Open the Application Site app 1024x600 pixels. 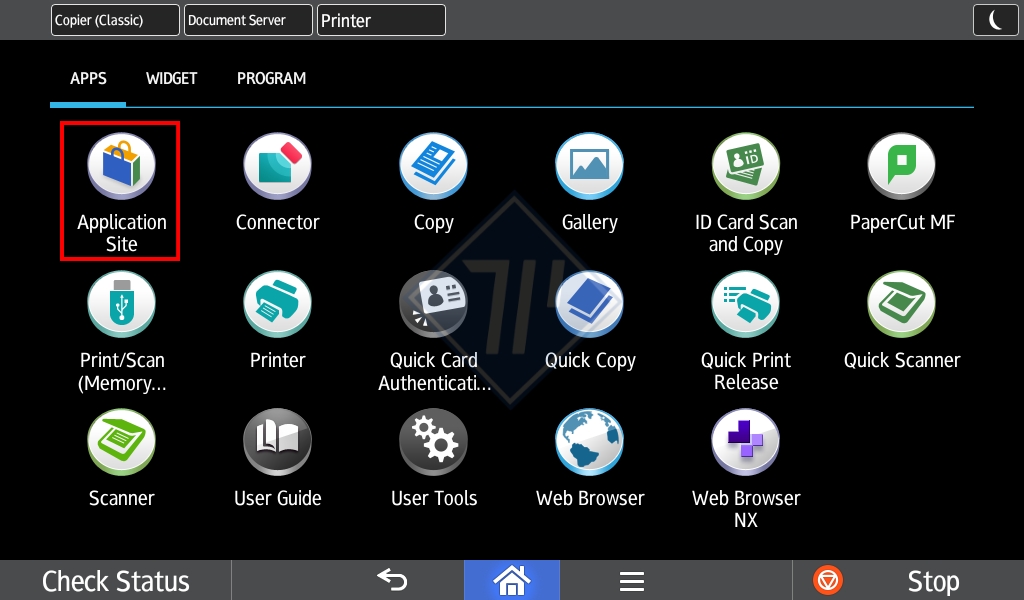[121, 167]
